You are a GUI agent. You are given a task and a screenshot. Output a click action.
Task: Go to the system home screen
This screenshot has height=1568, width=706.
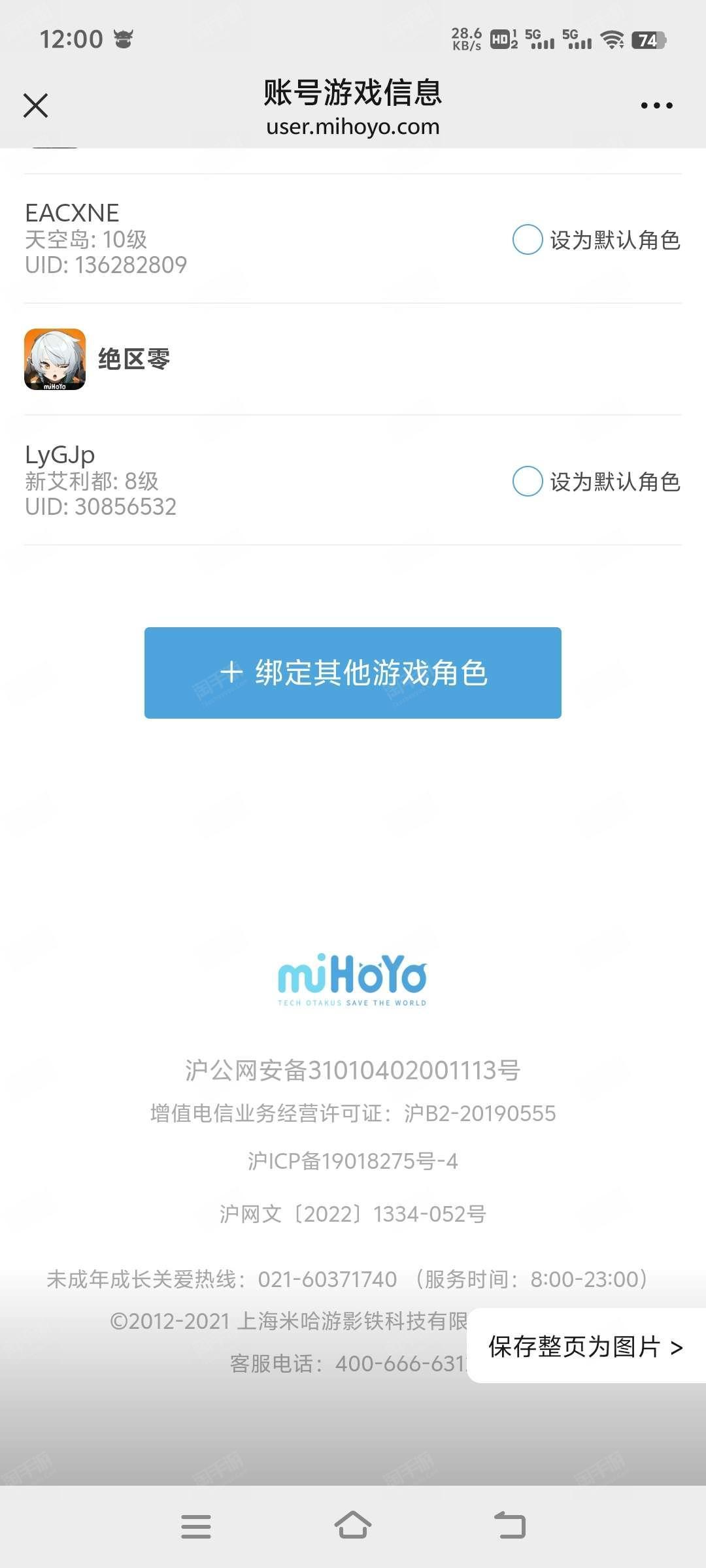pos(353,1526)
